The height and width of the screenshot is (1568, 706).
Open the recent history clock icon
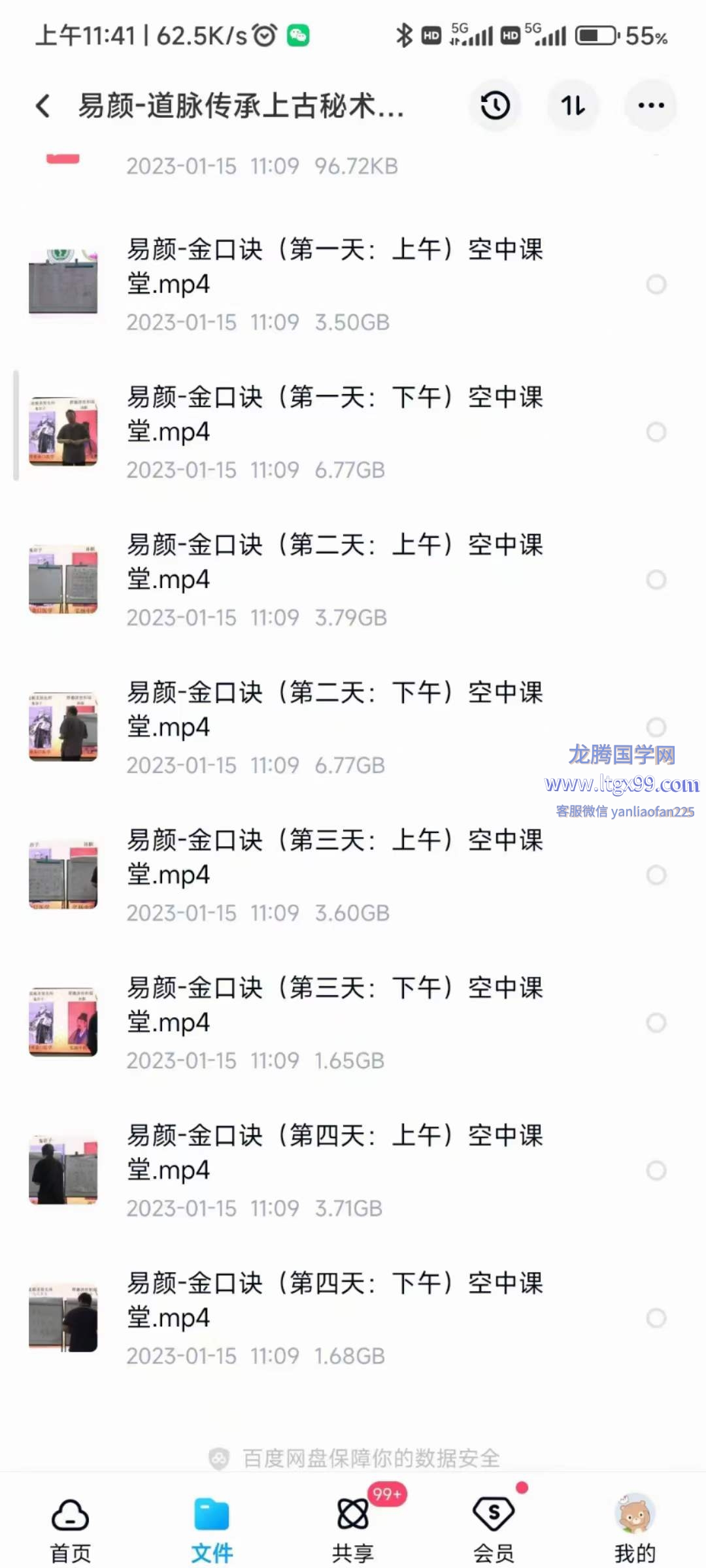(495, 106)
